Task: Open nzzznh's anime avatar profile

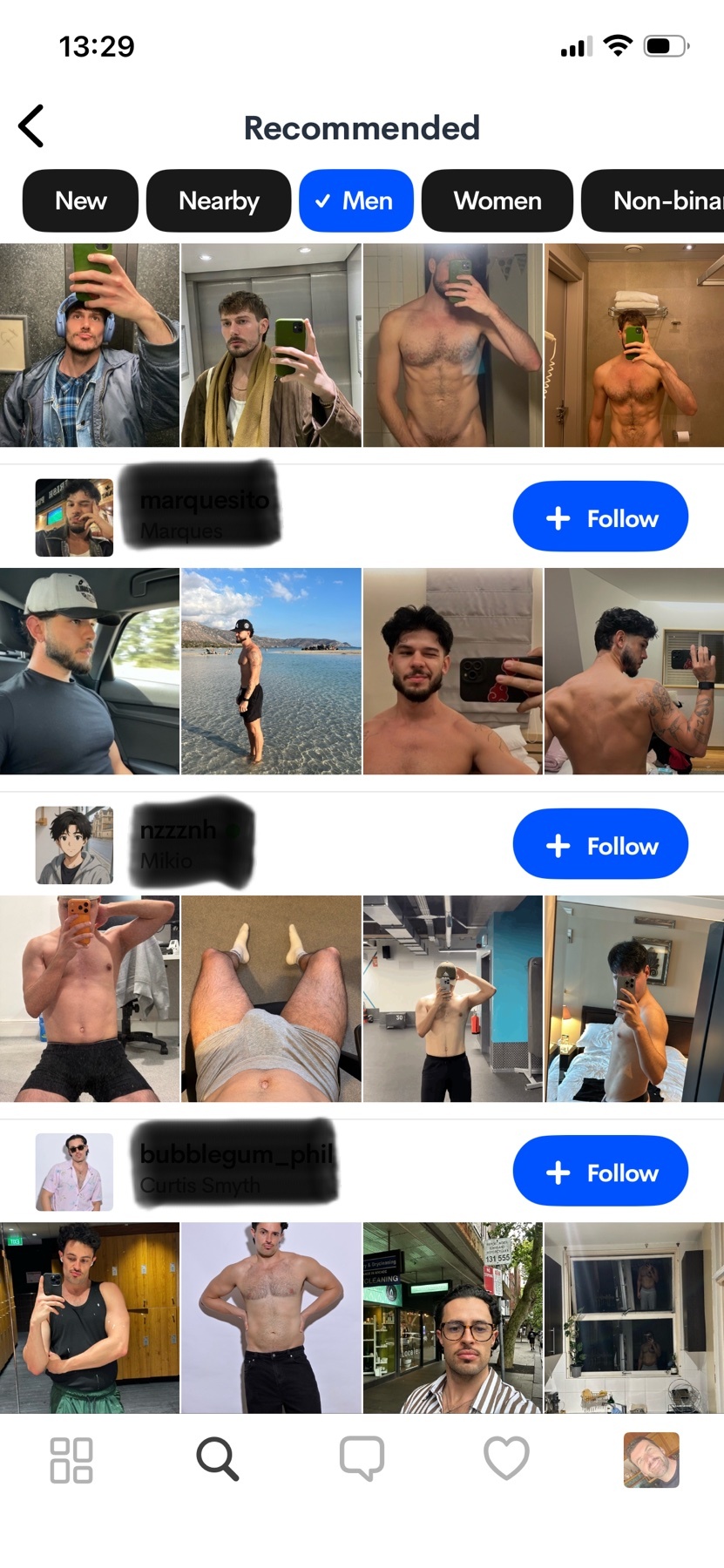Action: (x=74, y=844)
